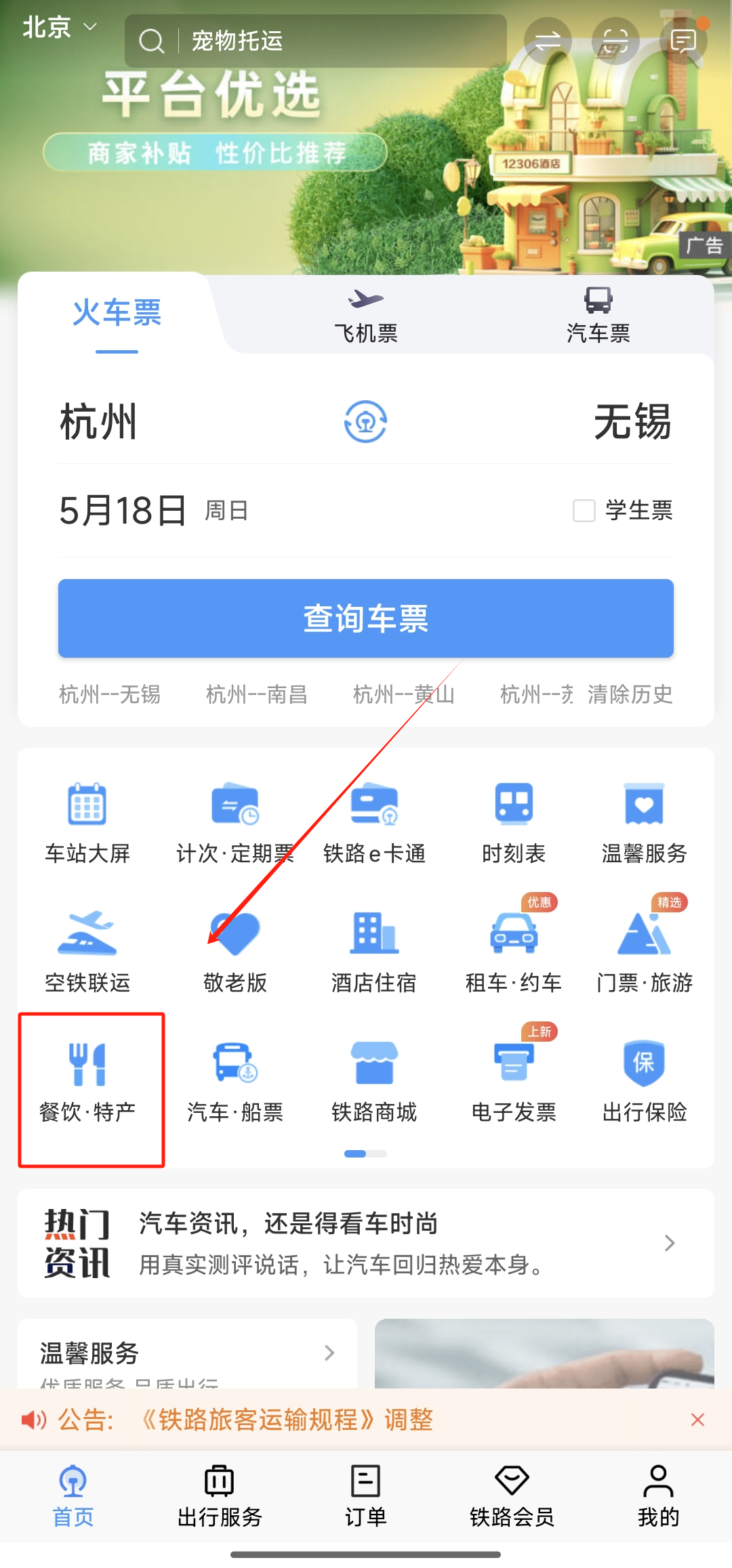732x1568 pixels.
Task: Open the messages icon at top right
Action: [x=683, y=41]
